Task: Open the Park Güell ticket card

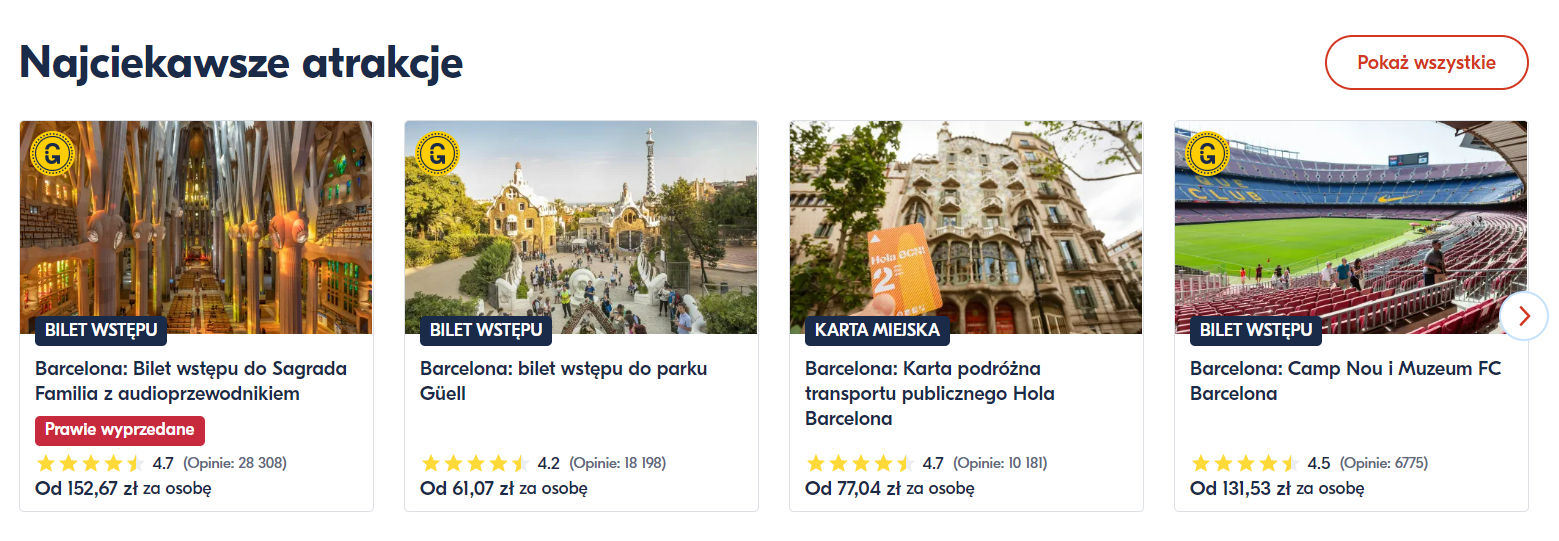Action: [580, 381]
